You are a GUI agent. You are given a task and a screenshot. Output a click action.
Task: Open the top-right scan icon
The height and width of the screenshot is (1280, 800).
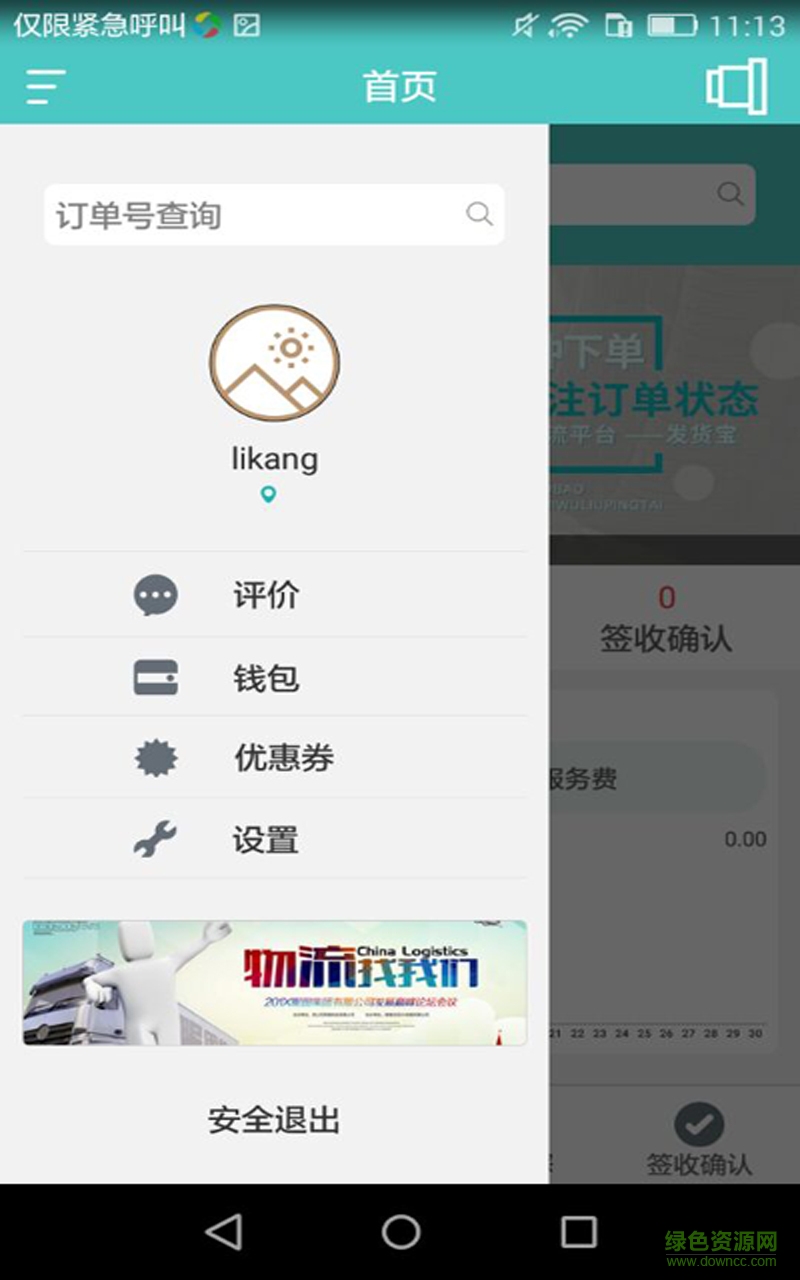click(737, 87)
